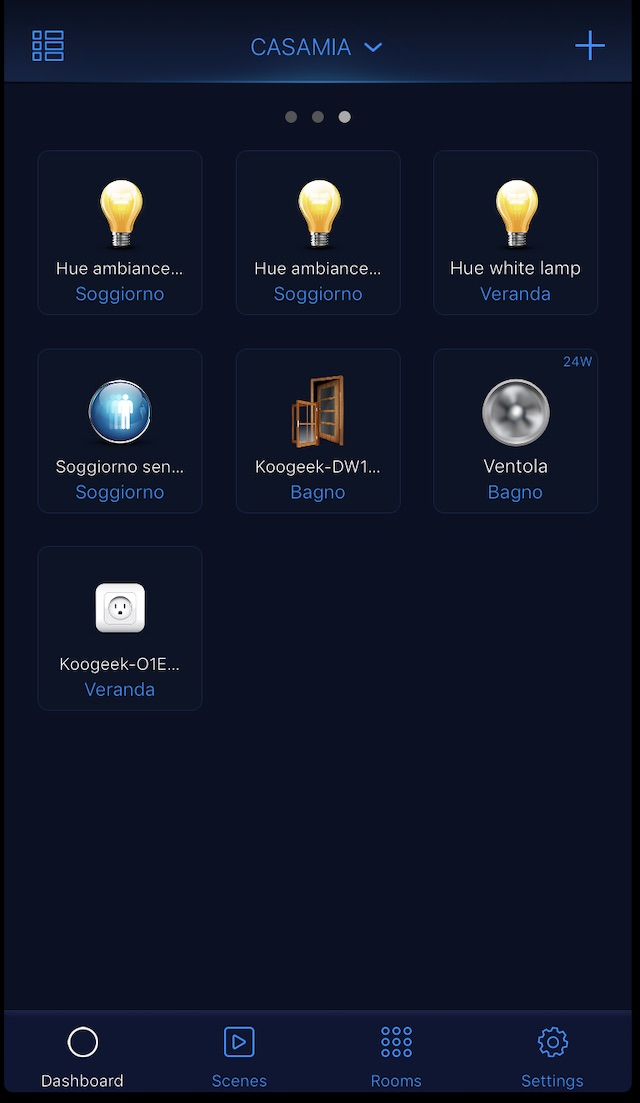Switch to the Scenes tab
640x1103 pixels.
(239, 1057)
